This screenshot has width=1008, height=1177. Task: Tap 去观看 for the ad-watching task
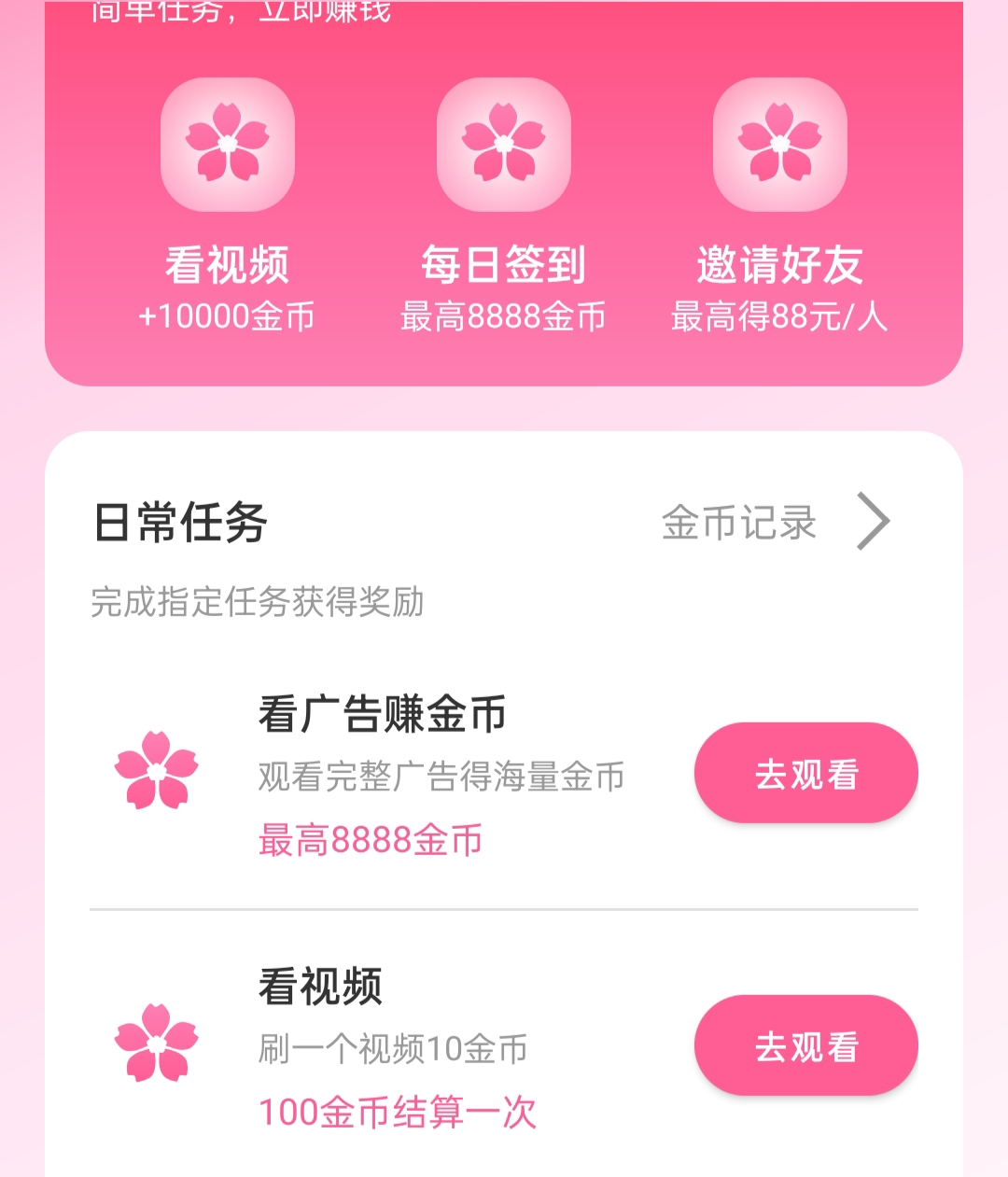click(805, 773)
